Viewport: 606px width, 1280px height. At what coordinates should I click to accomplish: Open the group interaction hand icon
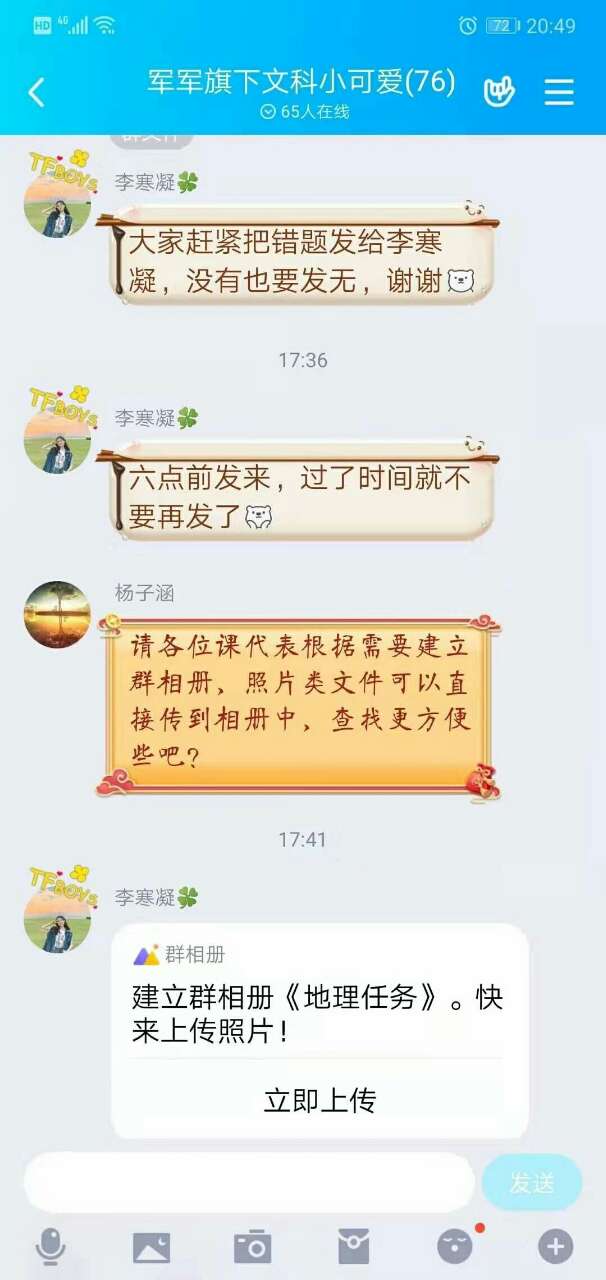pos(499,92)
